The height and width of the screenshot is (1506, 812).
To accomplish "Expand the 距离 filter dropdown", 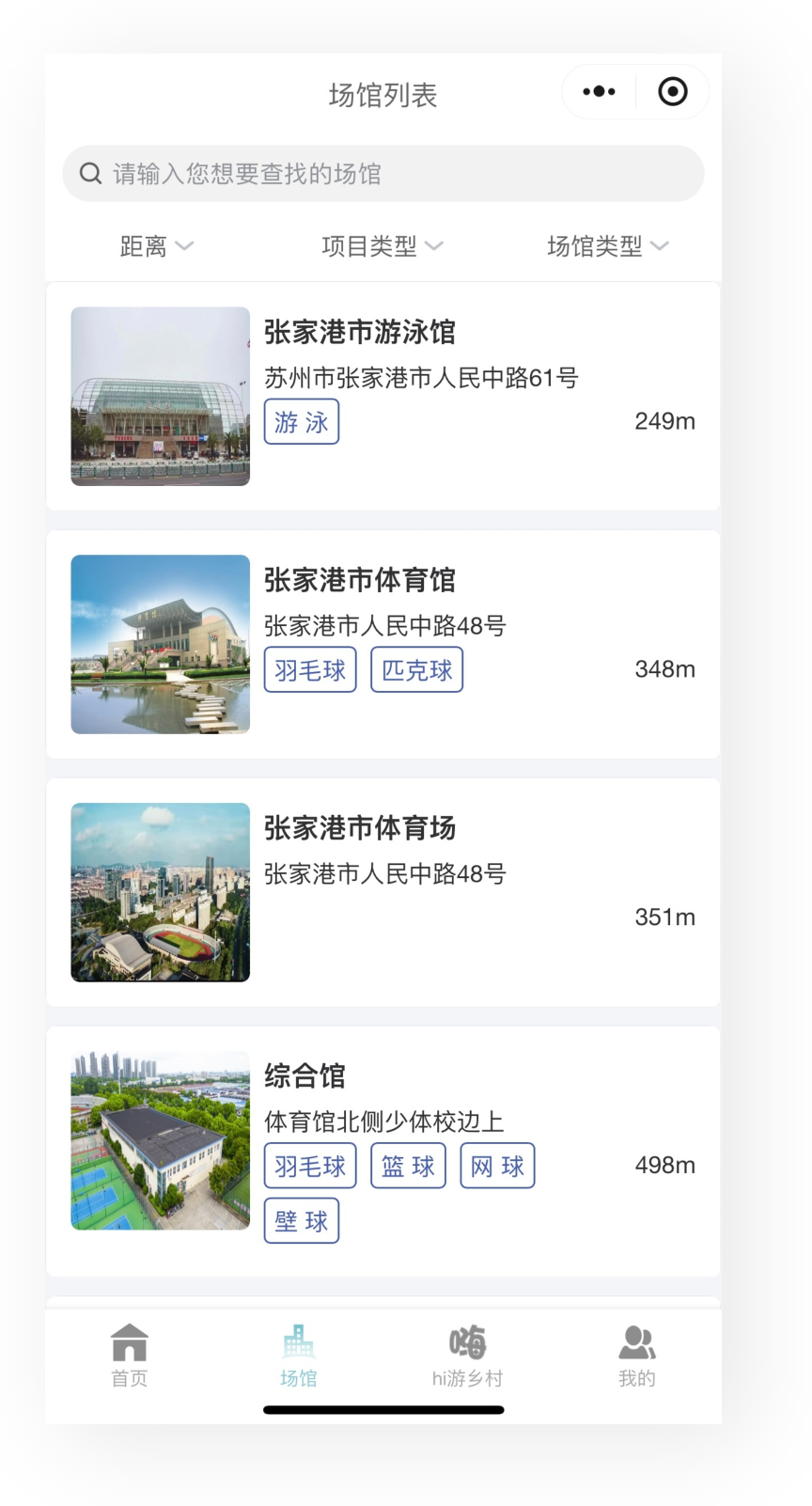I will (x=157, y=246).
